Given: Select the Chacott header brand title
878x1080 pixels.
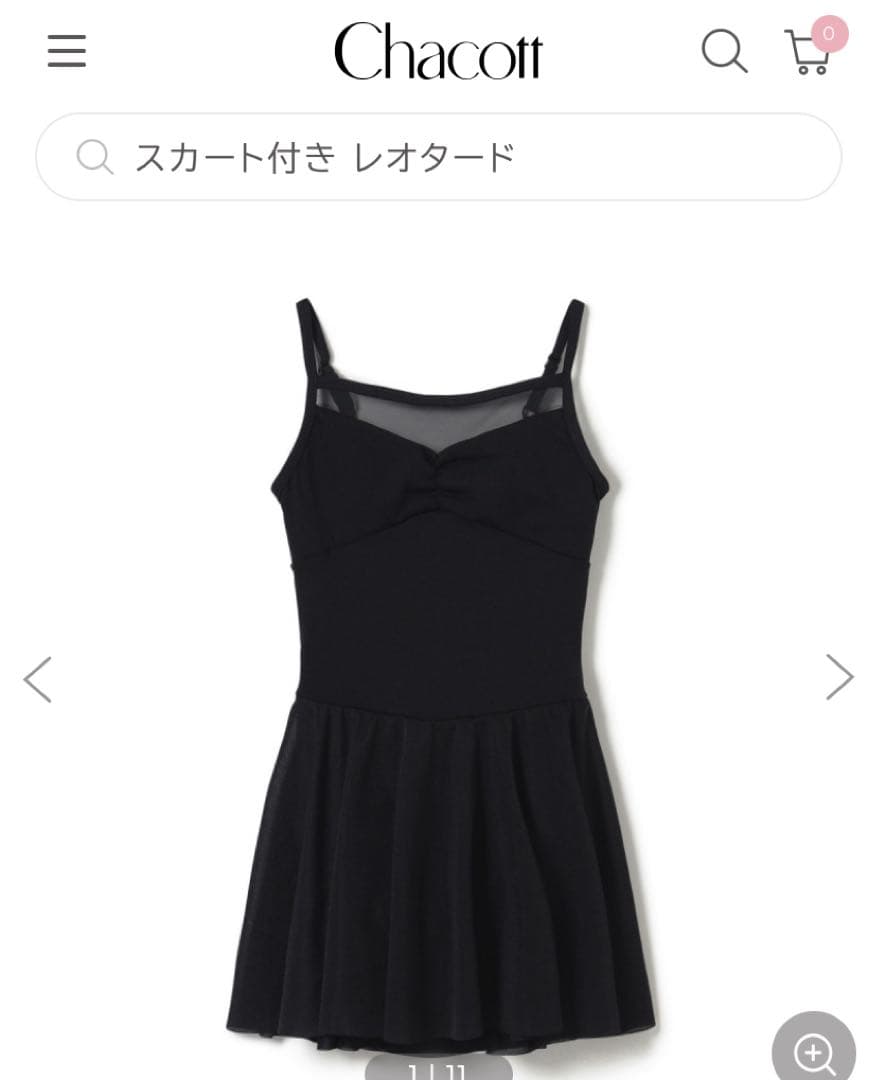Looking at the screenshot, I should tap(438, 52).
